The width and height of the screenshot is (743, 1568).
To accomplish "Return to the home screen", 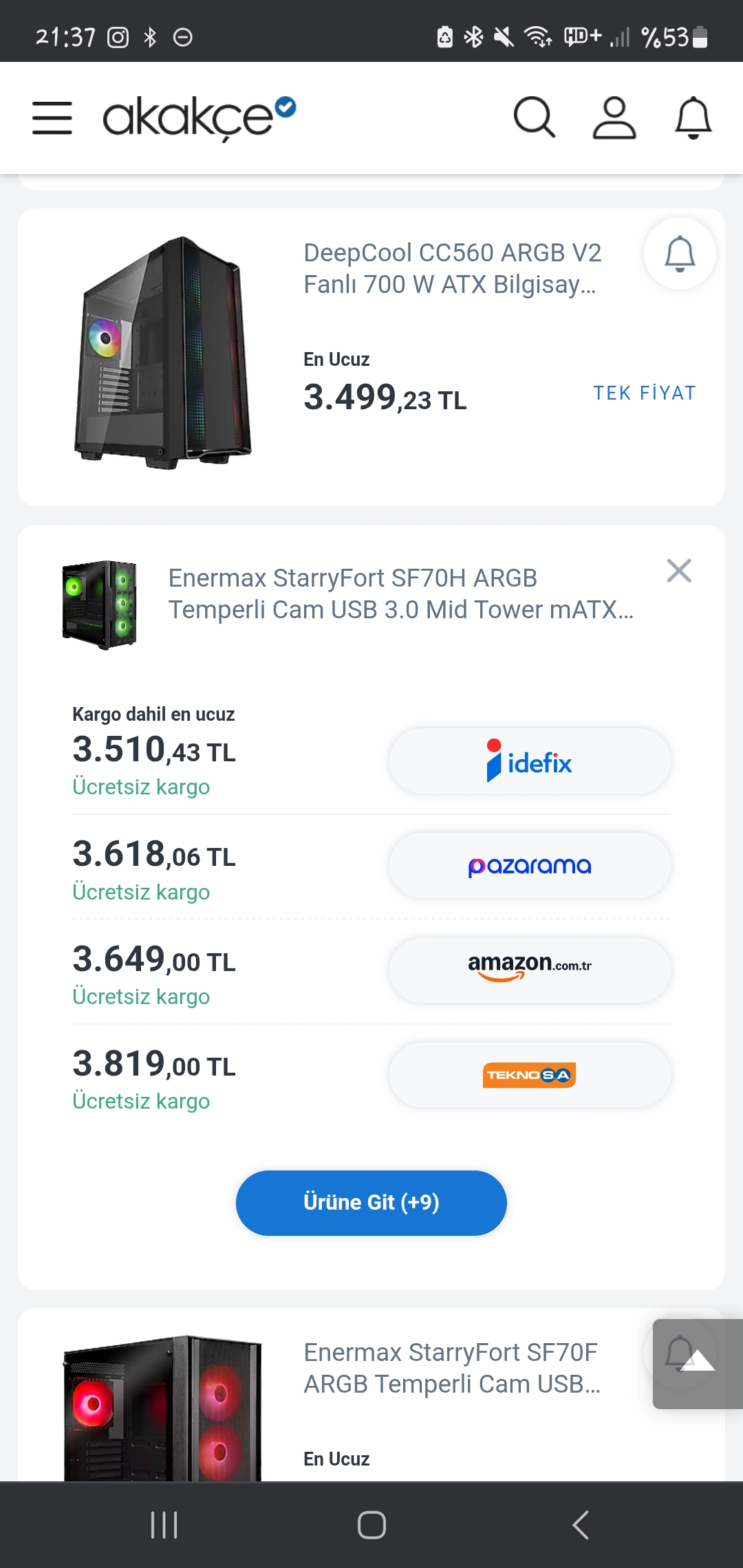I will point(371,1525).
